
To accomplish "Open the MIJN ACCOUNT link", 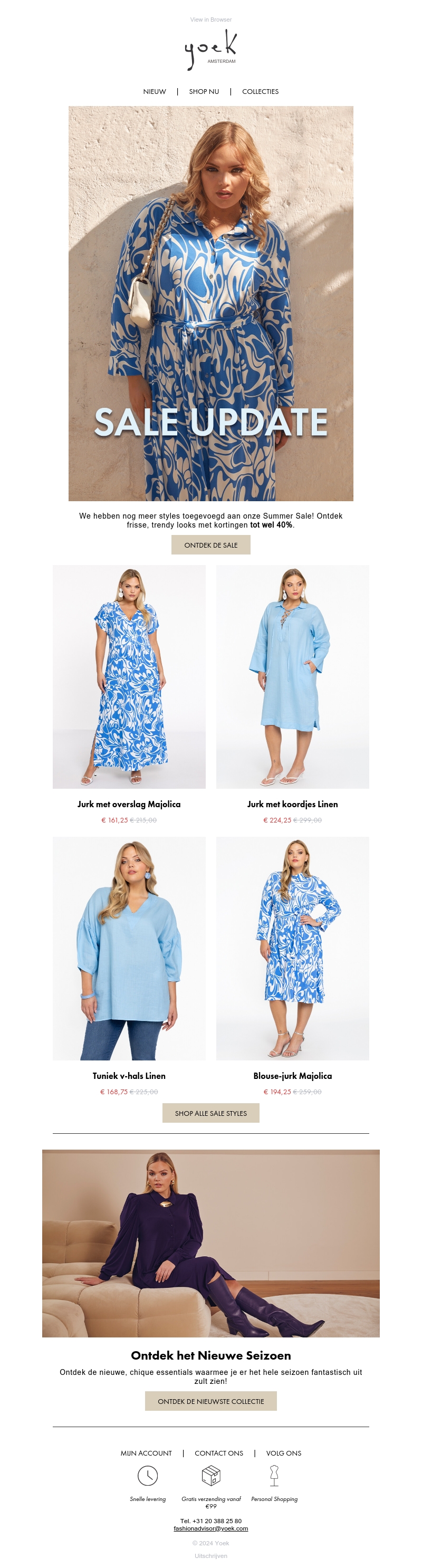I will pyautogui.click(x=146, y=1452).
